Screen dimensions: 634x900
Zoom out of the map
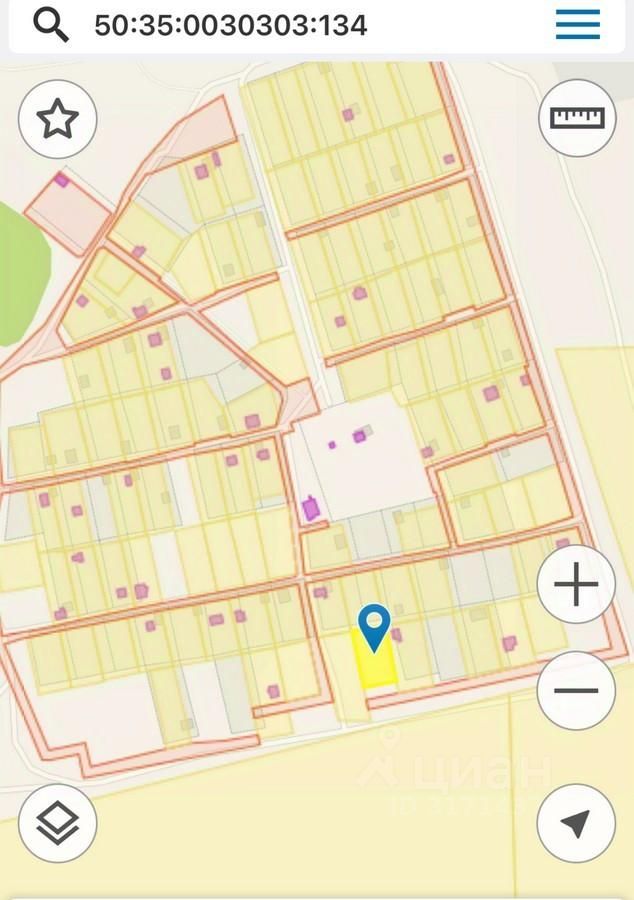575,691
